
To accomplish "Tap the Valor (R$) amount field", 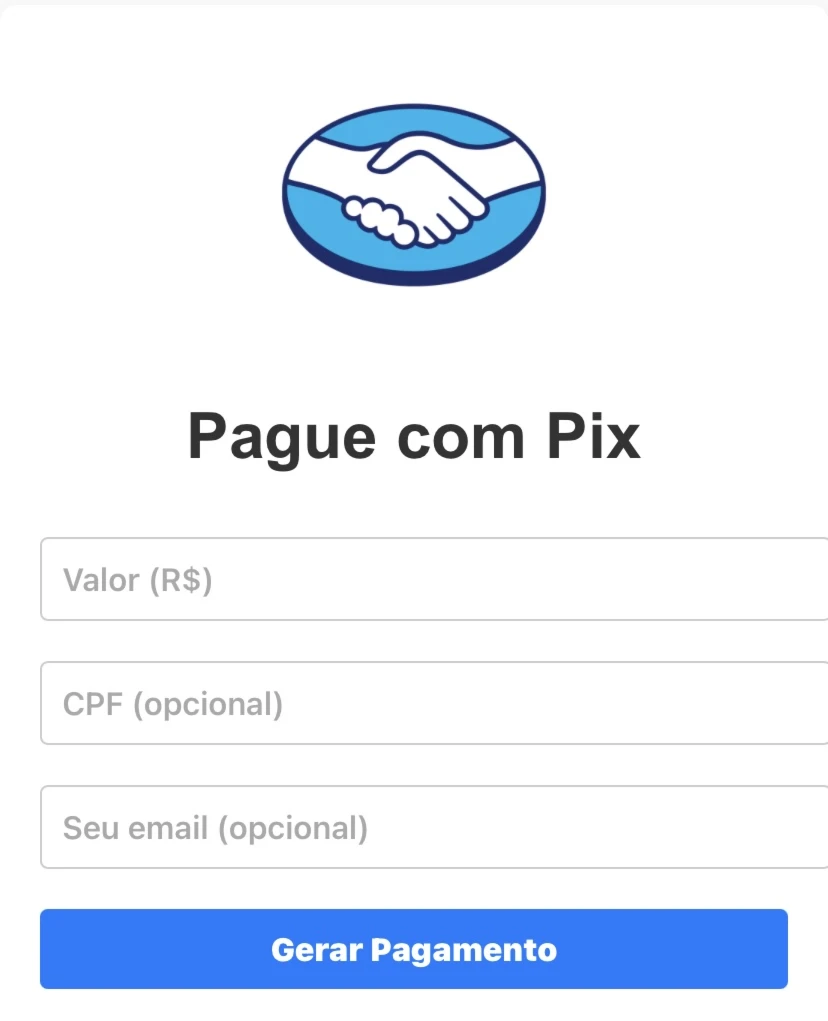I will [x=434, y=580].
